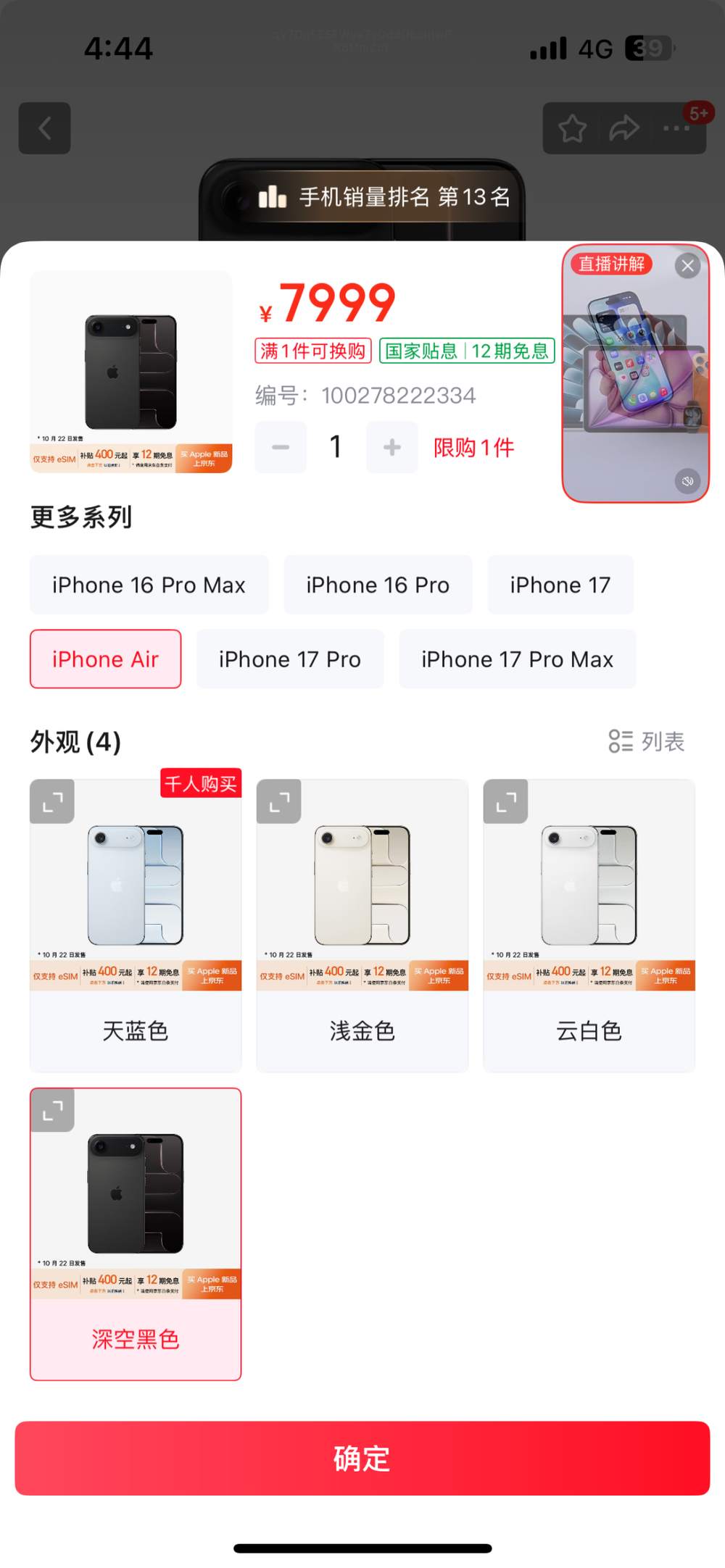The width and height of the screenshot is (725, 1568).
Task: Increase quantity with the plus button
Action: [391, 447]
